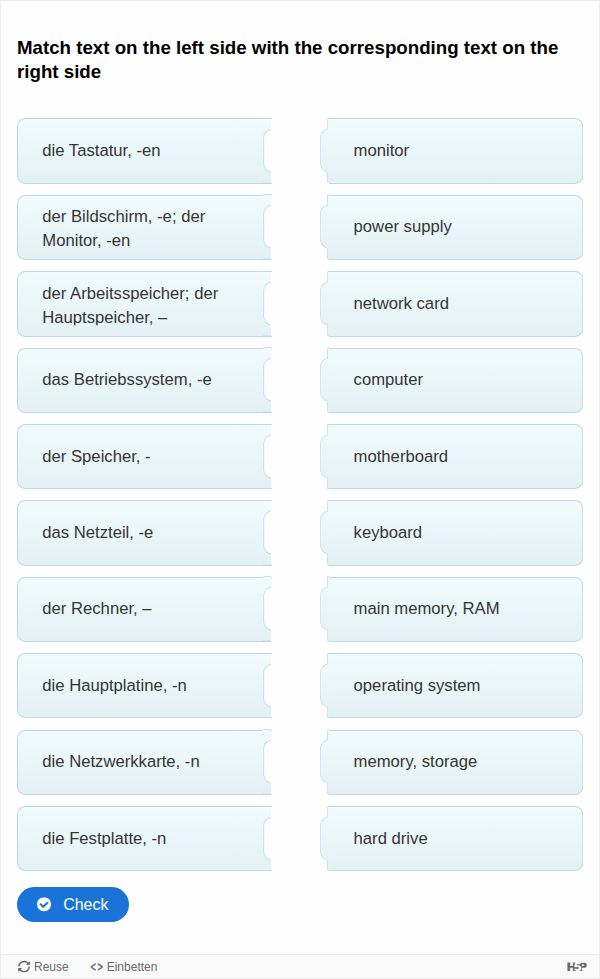Choose the 'network card' answer card
The width and height of the screenshot is (600, 979).
click(x=454, y=304)
